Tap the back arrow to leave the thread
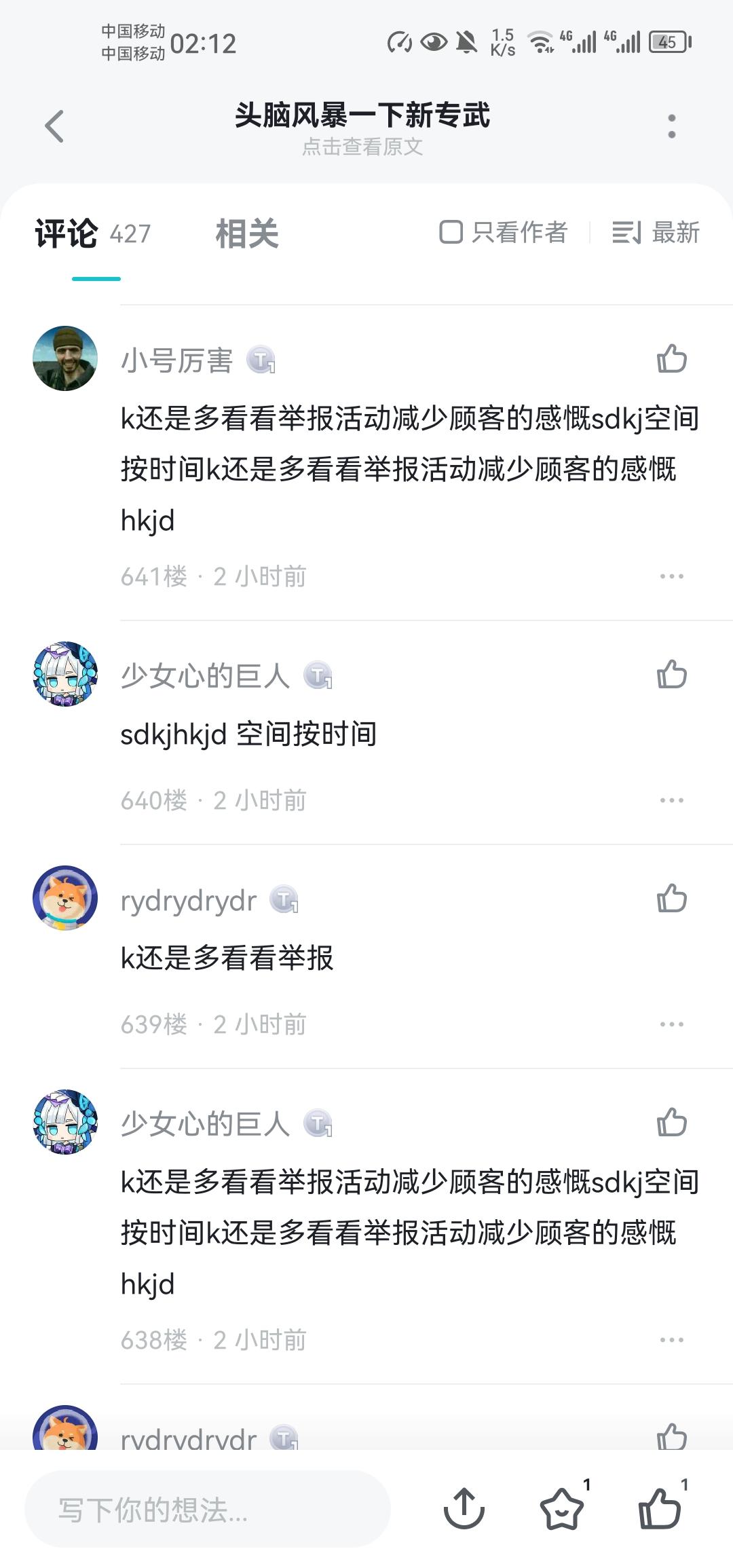 coord(54,126)
